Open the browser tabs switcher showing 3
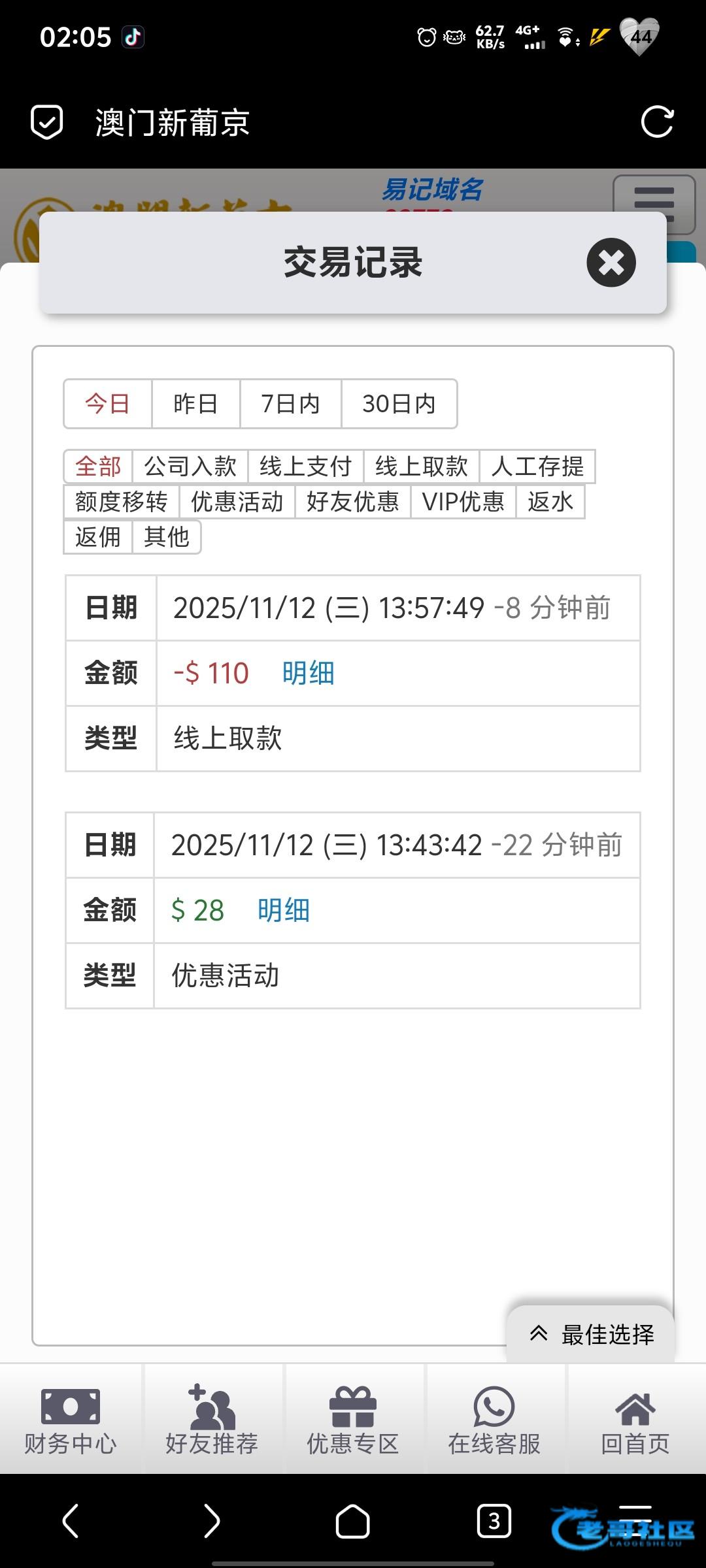Image resolution: width=706 pixels, height=1568 pixels. point(494,1522)
